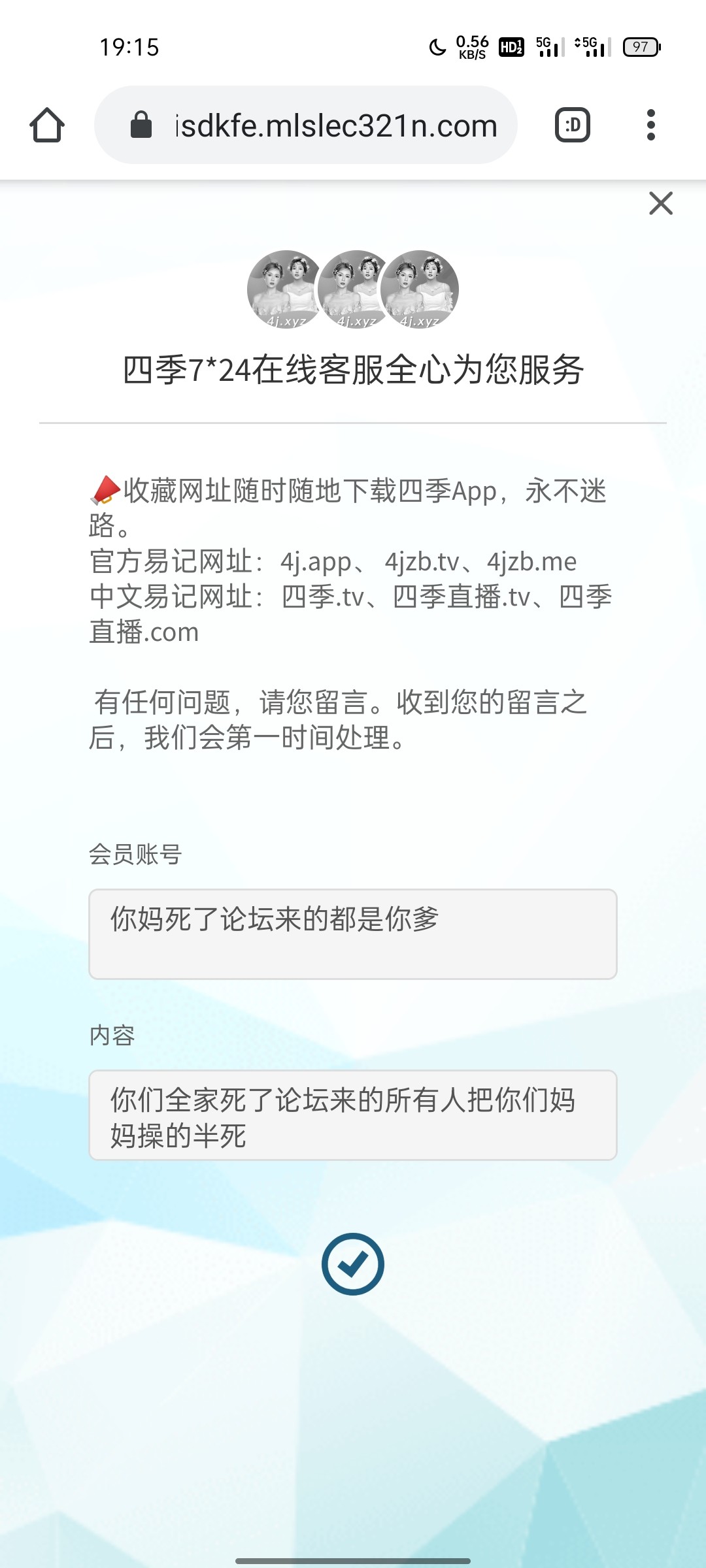Open the browser overflow menu
Screen dimensions: 706x1568
coord(651,125)
